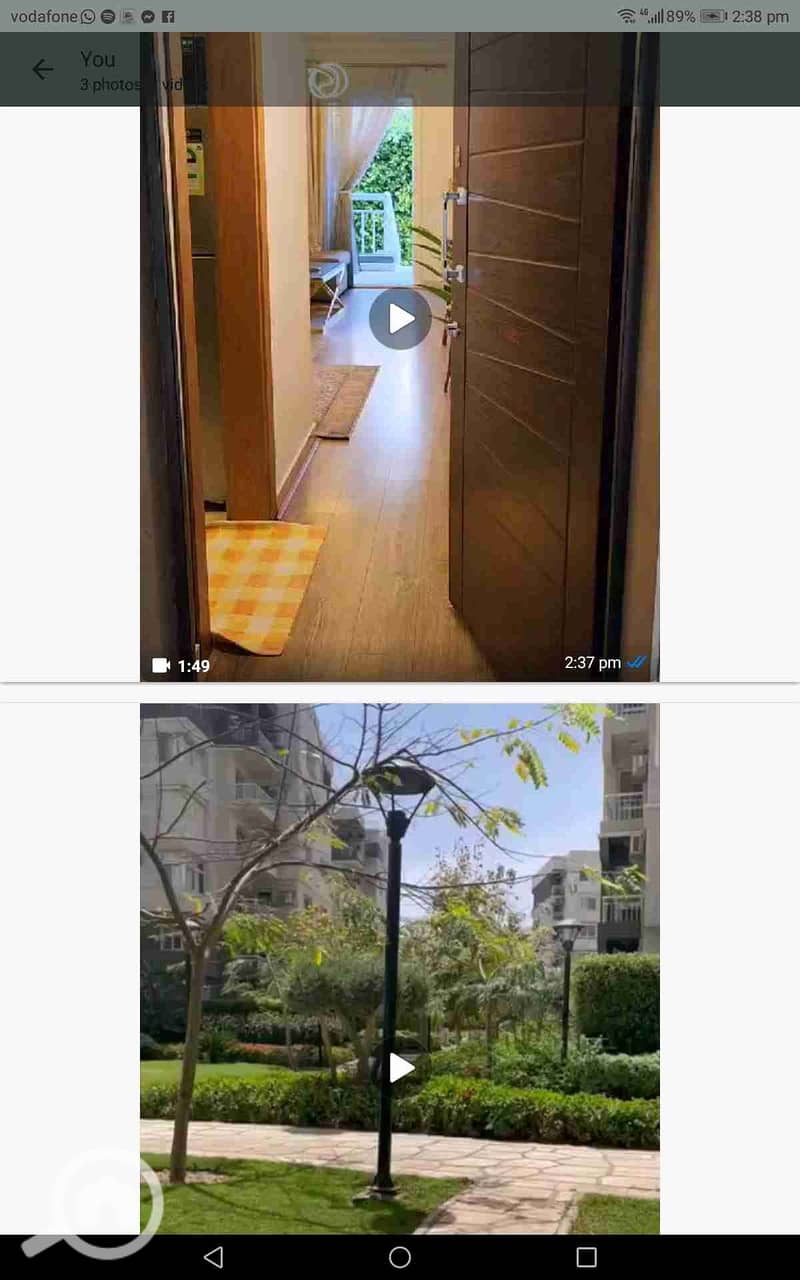
Task: Play the 1:49 apartment hallway video
Action: coord(400,319)
